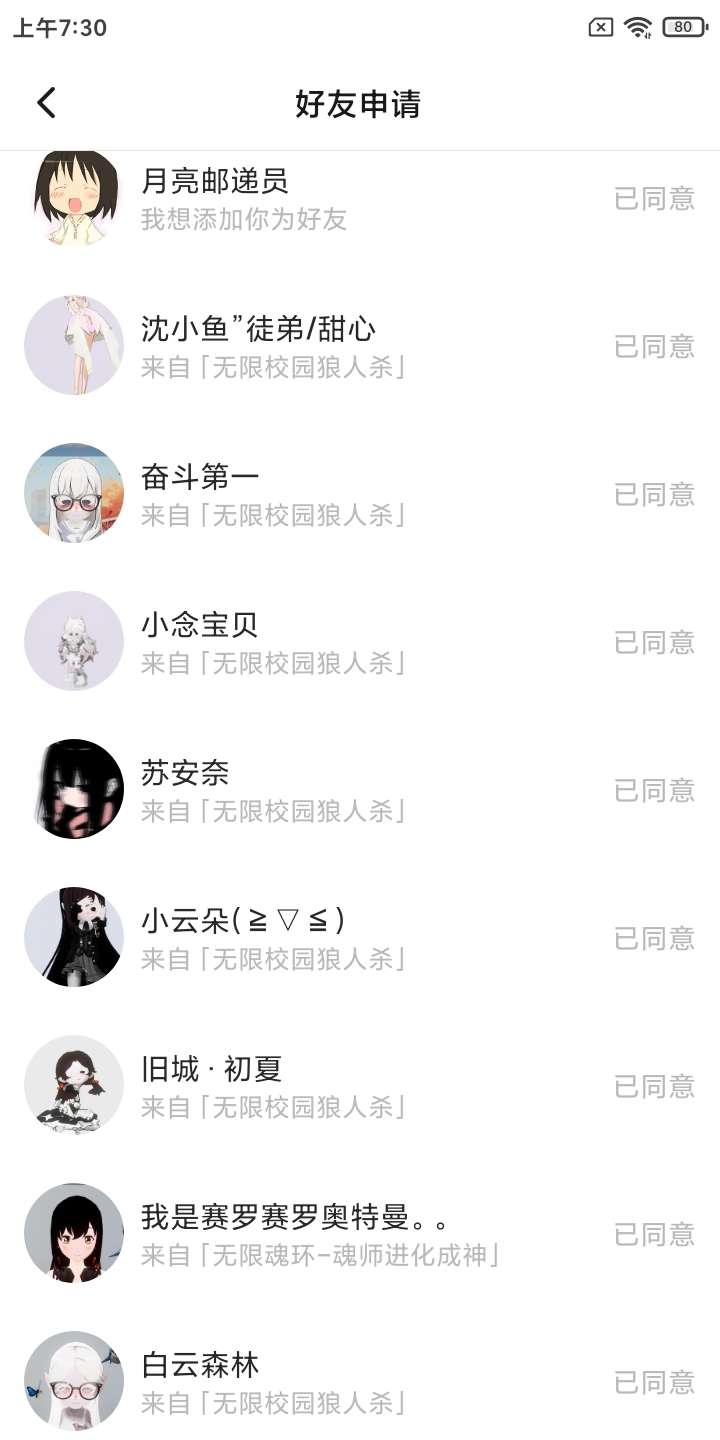The height and width of the screenshot is (1440, 720).
Task: Open the request from 我是赛罗赛罗奥特曼。。
Action: [x=360, y=1234]
